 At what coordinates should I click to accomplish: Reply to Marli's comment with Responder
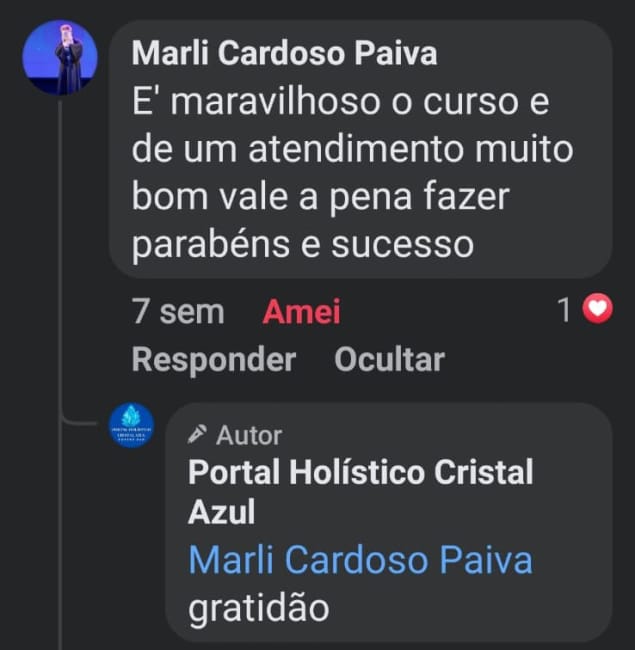213,359
